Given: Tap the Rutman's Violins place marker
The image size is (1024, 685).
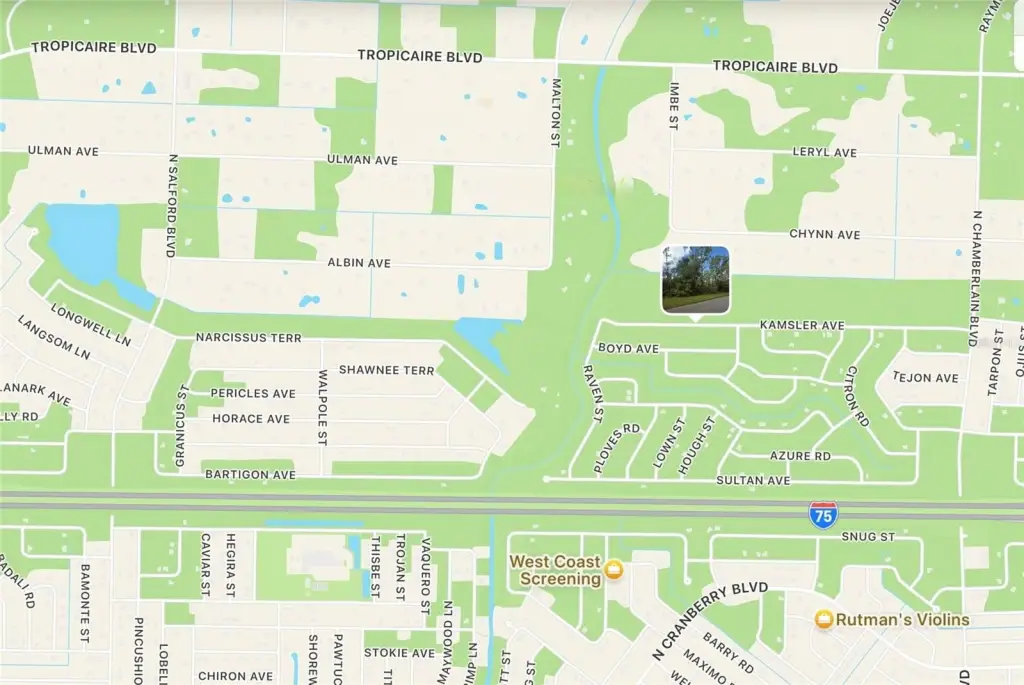Looking at the screenshot, I should (824, 620).
